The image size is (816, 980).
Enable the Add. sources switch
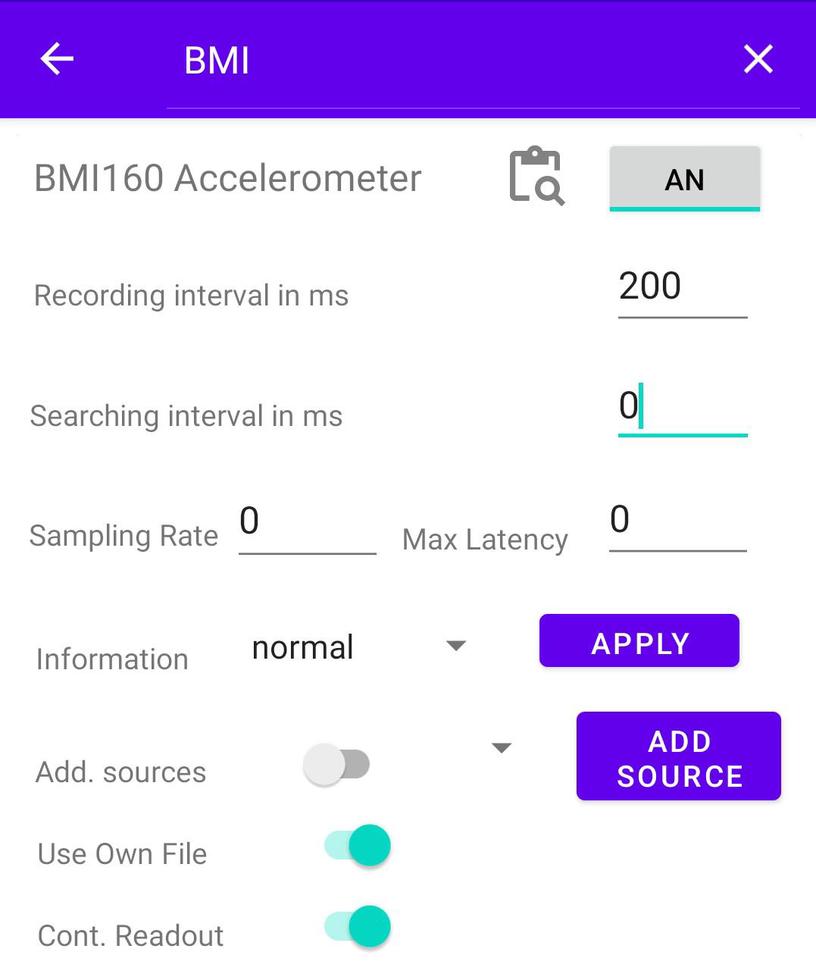coord(339,763)
